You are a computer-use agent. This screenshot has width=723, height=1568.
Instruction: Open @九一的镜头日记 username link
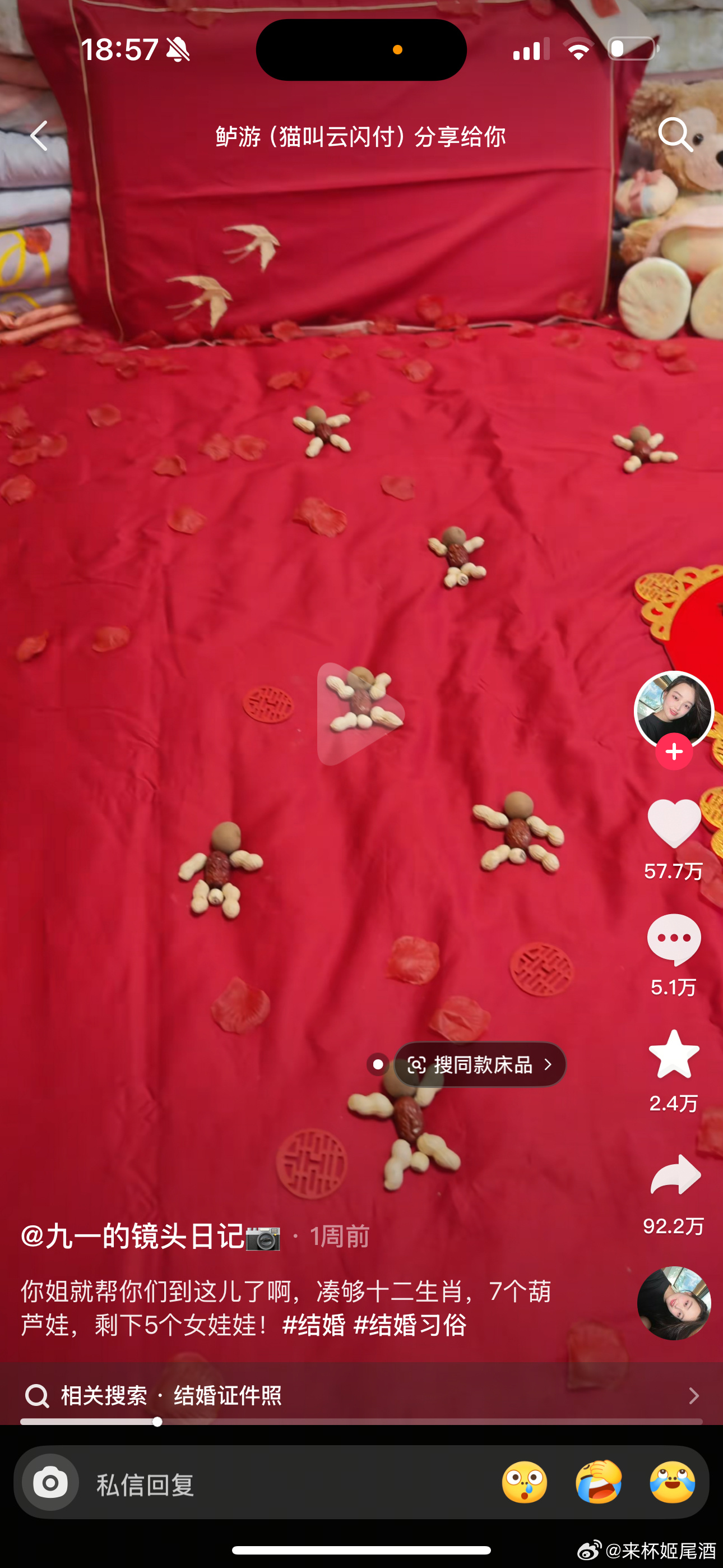pos(133,1236)
